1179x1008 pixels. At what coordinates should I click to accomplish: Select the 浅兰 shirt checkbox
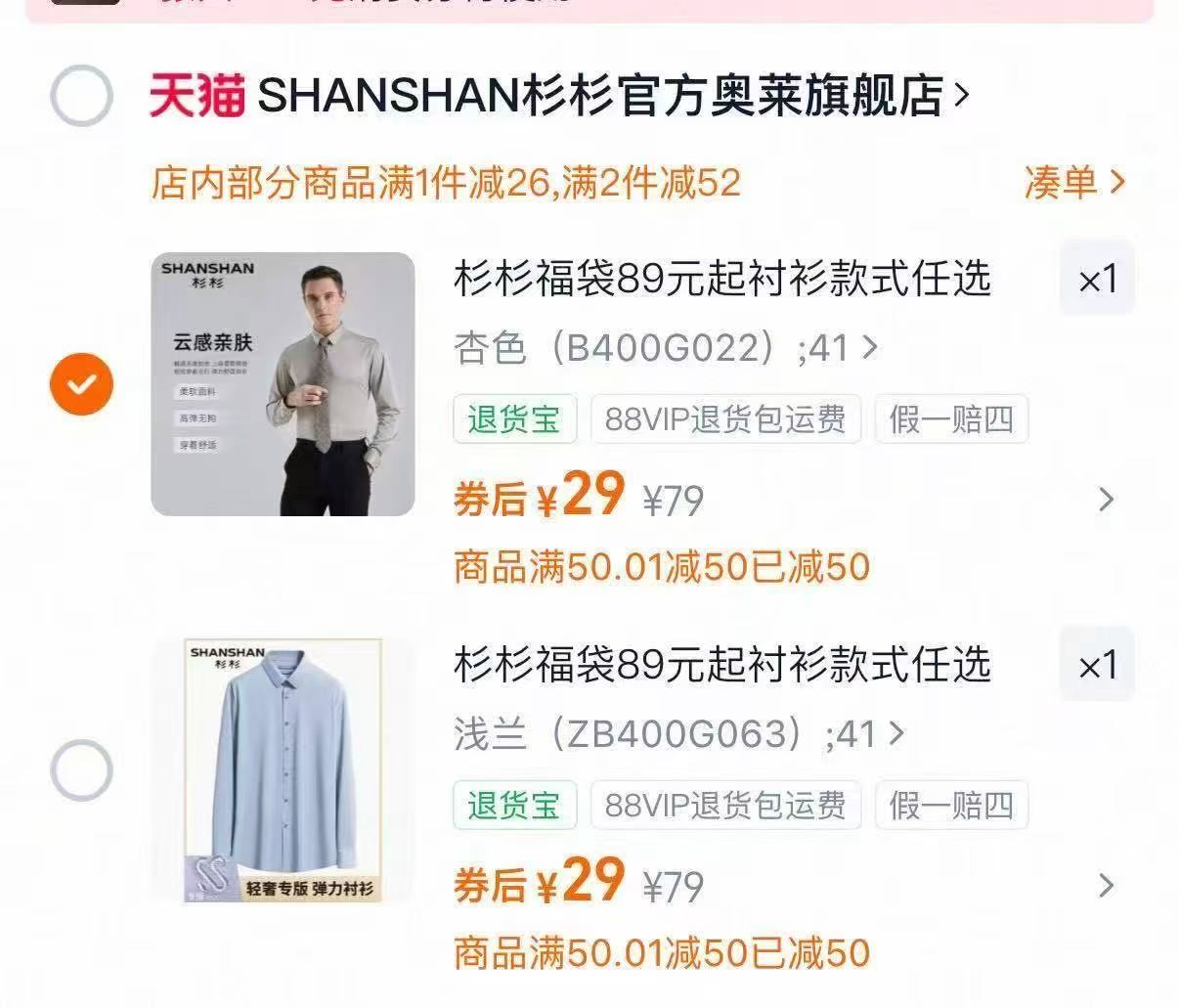coord(81,770)
